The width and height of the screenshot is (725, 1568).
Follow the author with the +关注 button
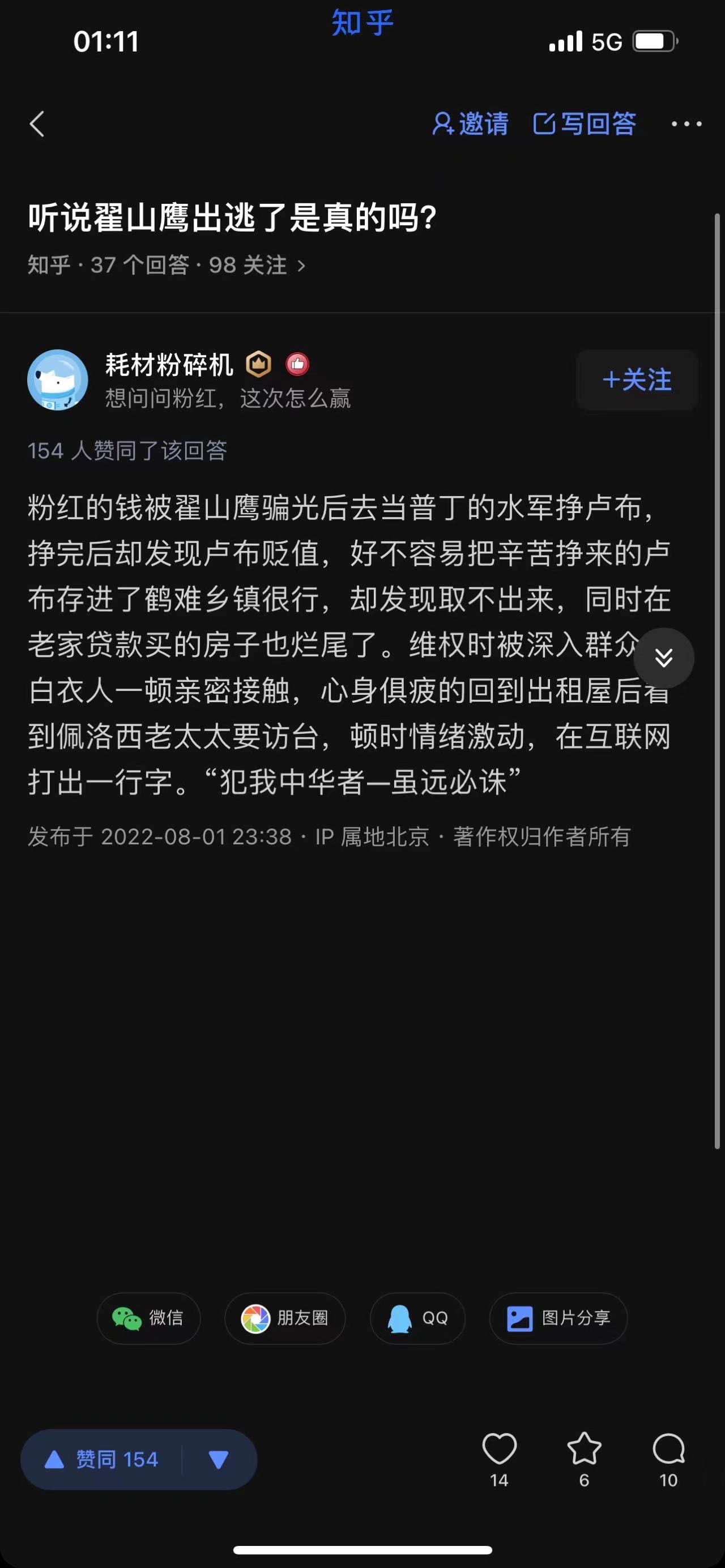(x=637, y=380)
